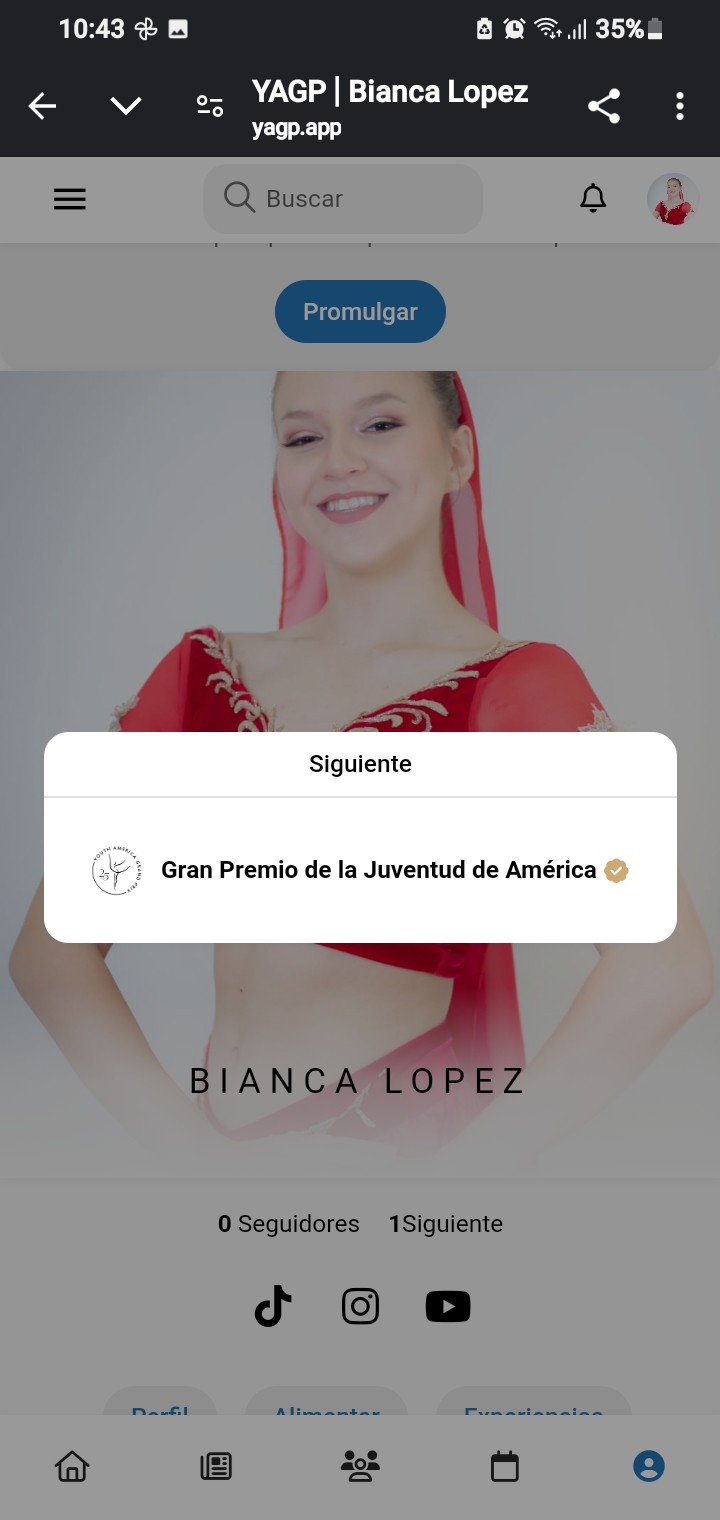View the 0 Seguidores list
This screenshot has width=720, height=1520.
pos(289,1224)
